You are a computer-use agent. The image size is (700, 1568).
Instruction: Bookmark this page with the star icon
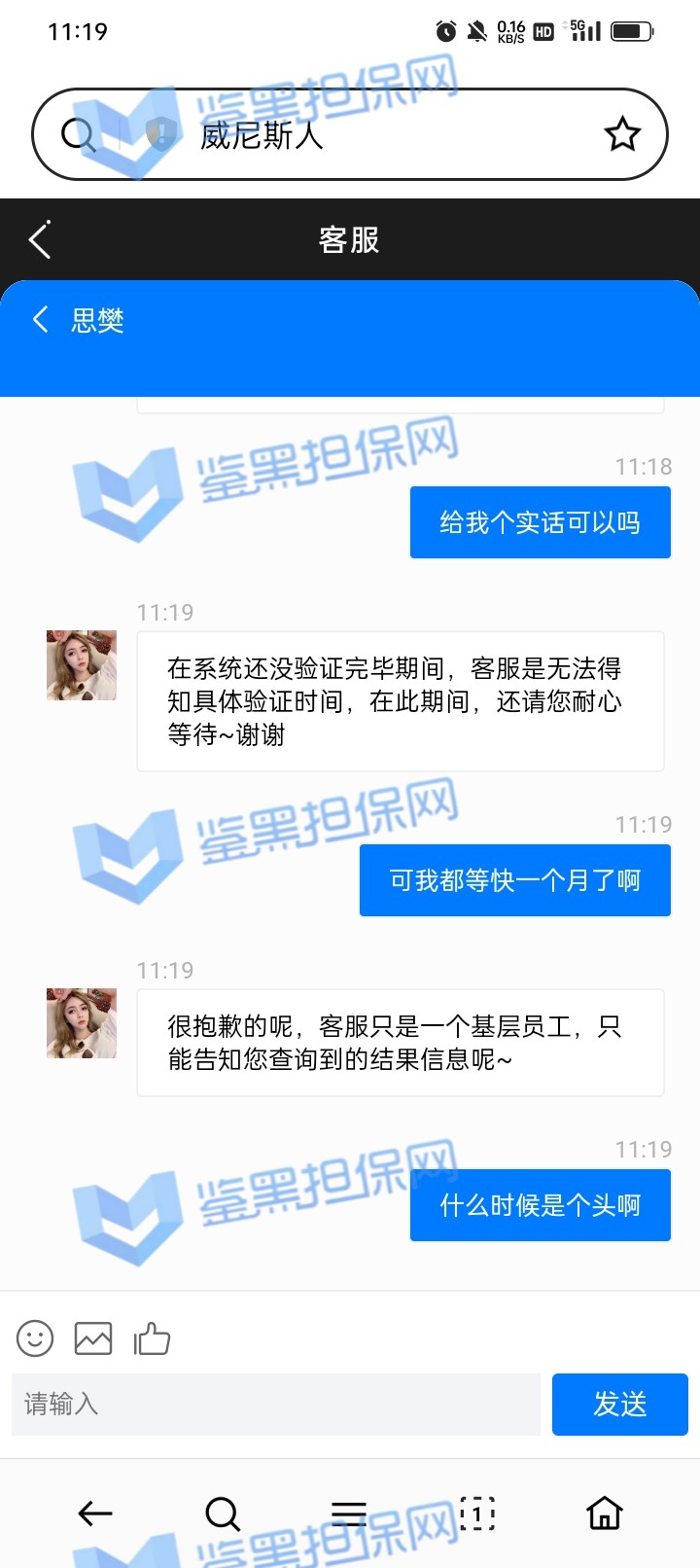click(x=622, y=134)
